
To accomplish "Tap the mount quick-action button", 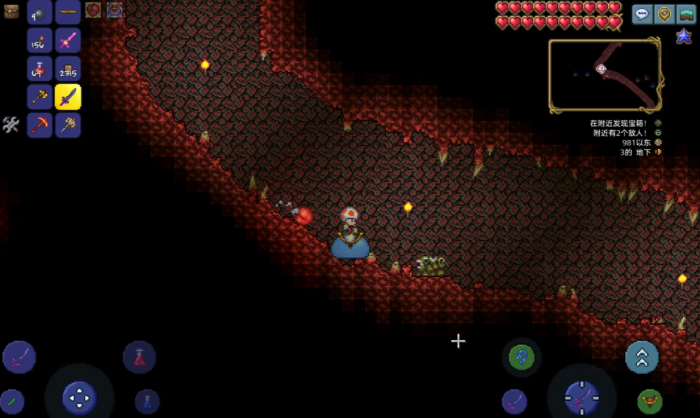I will click(x=650, y=401).
